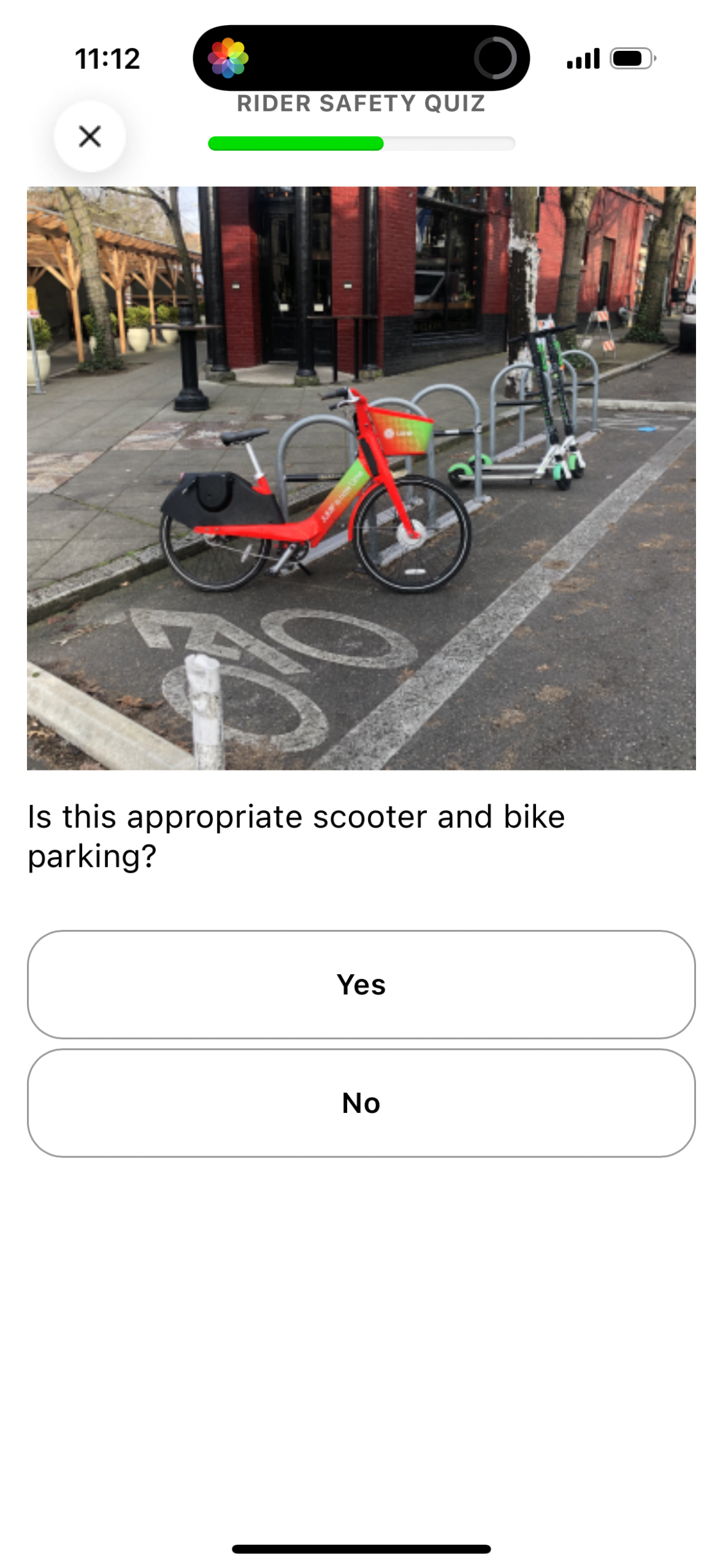Tap the green quiz progress bar
The image size is (723, 1568).
pos(294,144)
